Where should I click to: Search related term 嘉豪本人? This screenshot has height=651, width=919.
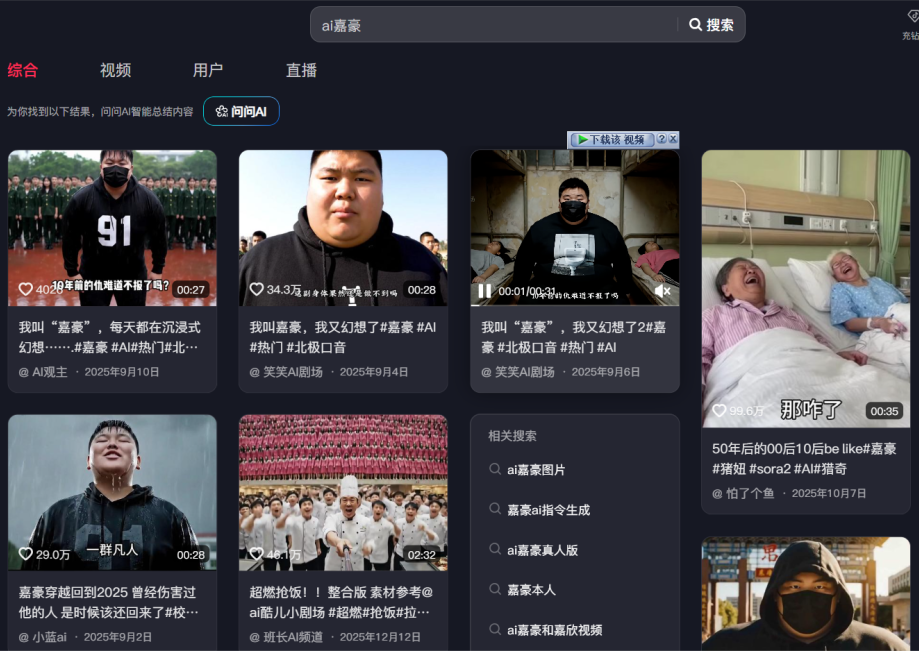click(531, 589)
